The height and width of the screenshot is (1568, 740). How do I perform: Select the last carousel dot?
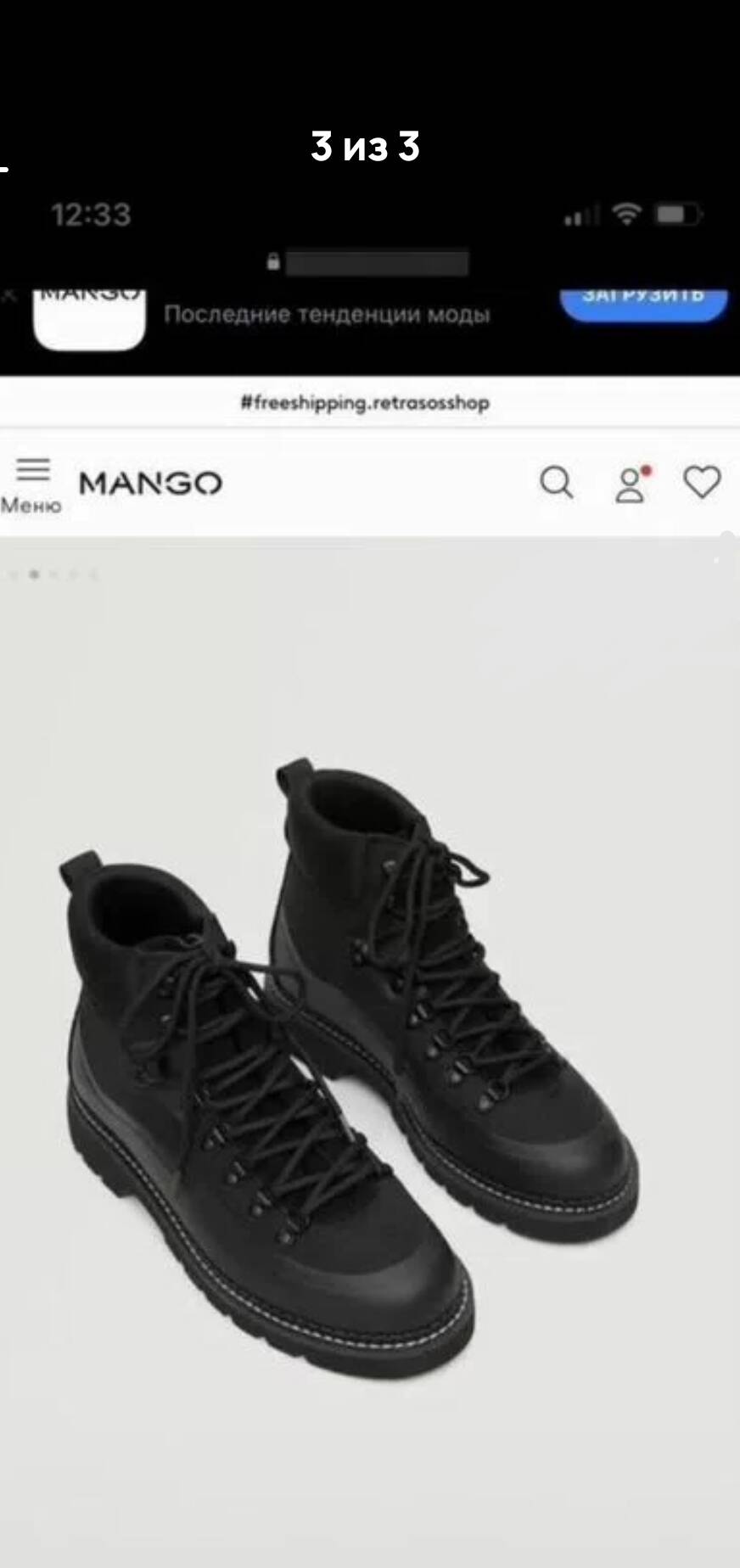[93, 574]
